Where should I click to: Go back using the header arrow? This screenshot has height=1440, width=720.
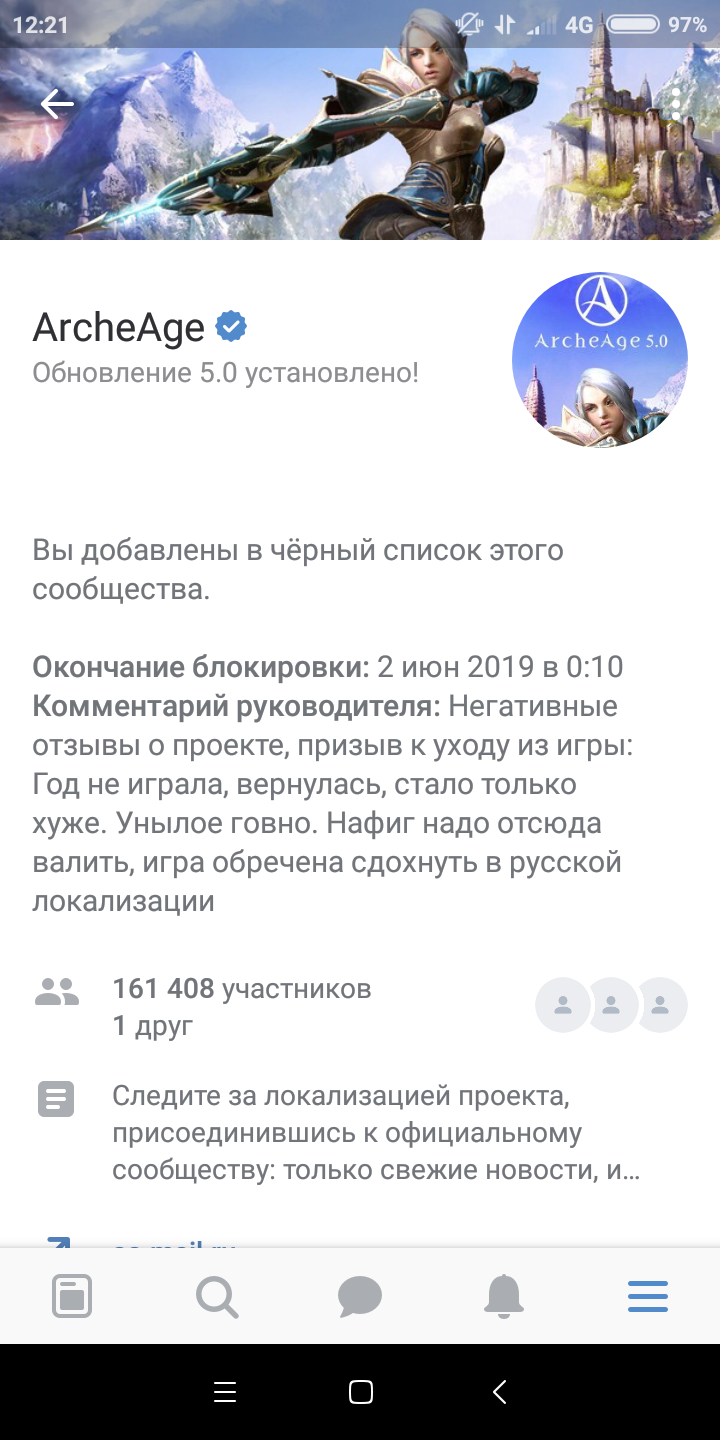tap(57, 104)
